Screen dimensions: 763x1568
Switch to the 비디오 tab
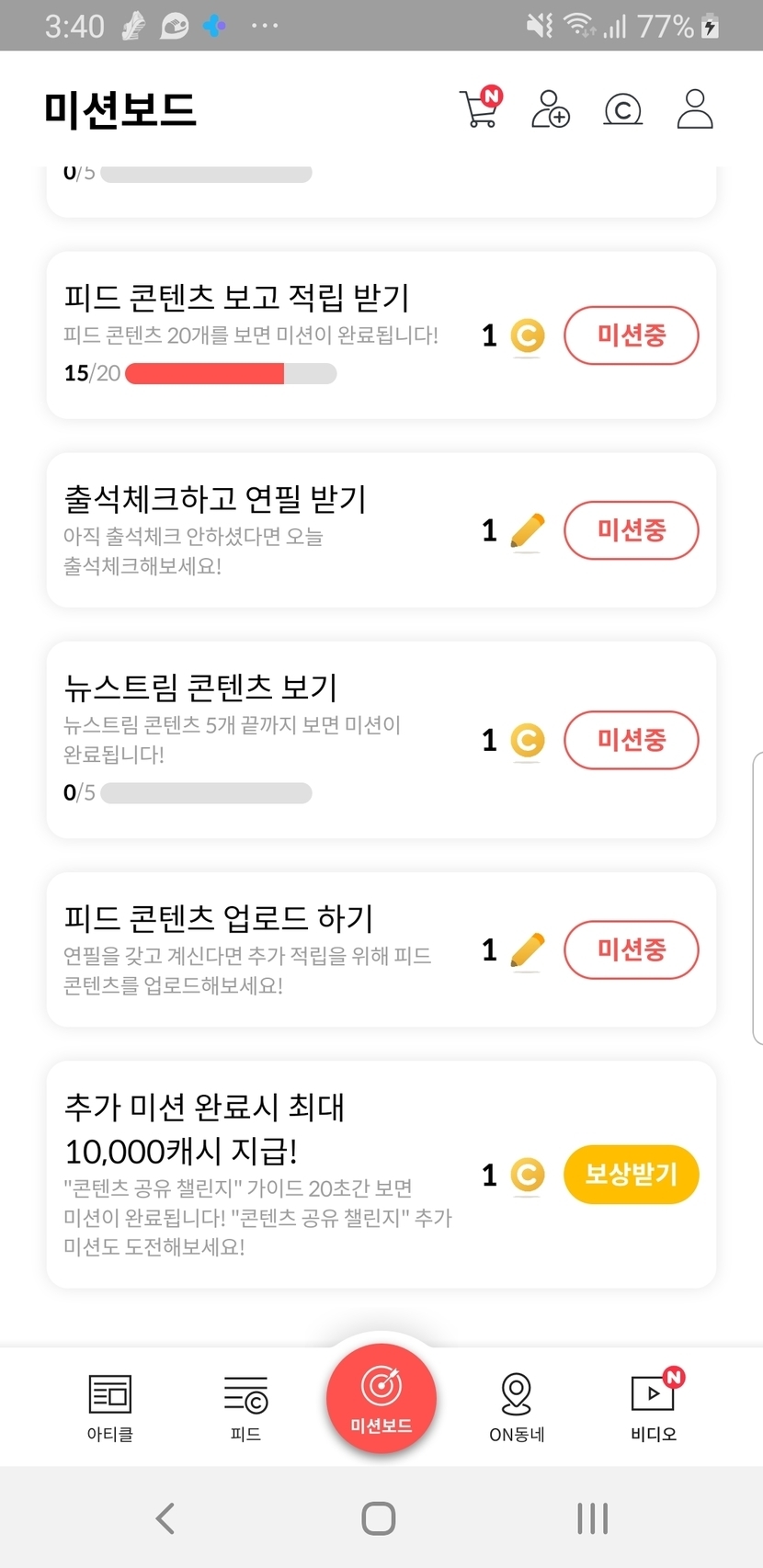[654, 1406]
